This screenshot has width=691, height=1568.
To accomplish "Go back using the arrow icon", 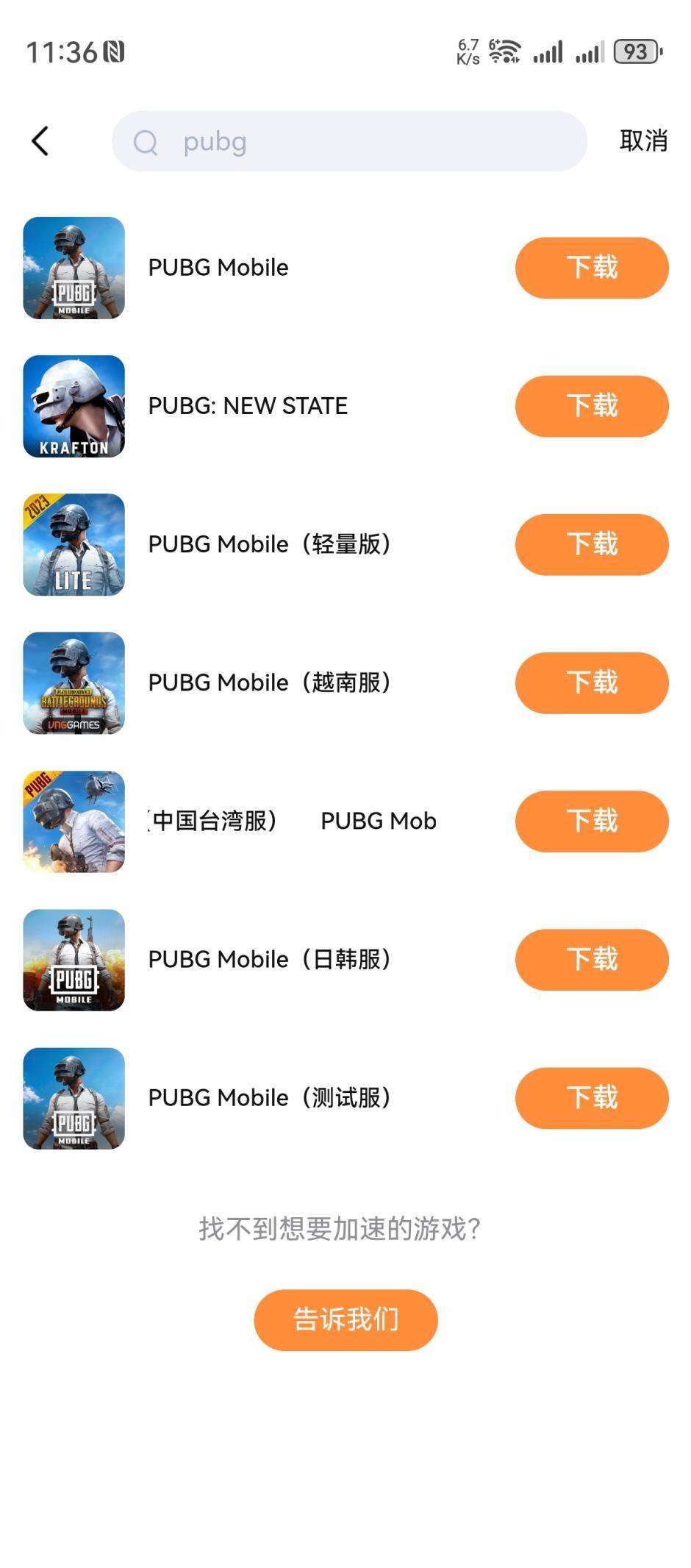I will pos(40,141).
